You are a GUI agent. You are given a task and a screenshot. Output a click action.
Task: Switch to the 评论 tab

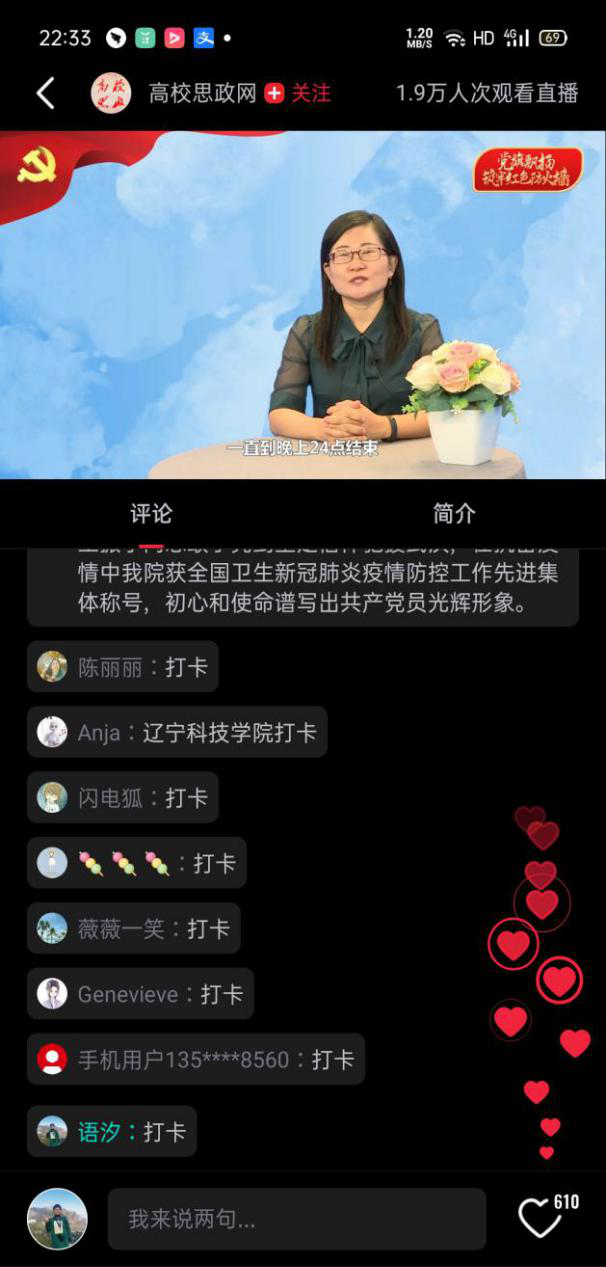151,513
